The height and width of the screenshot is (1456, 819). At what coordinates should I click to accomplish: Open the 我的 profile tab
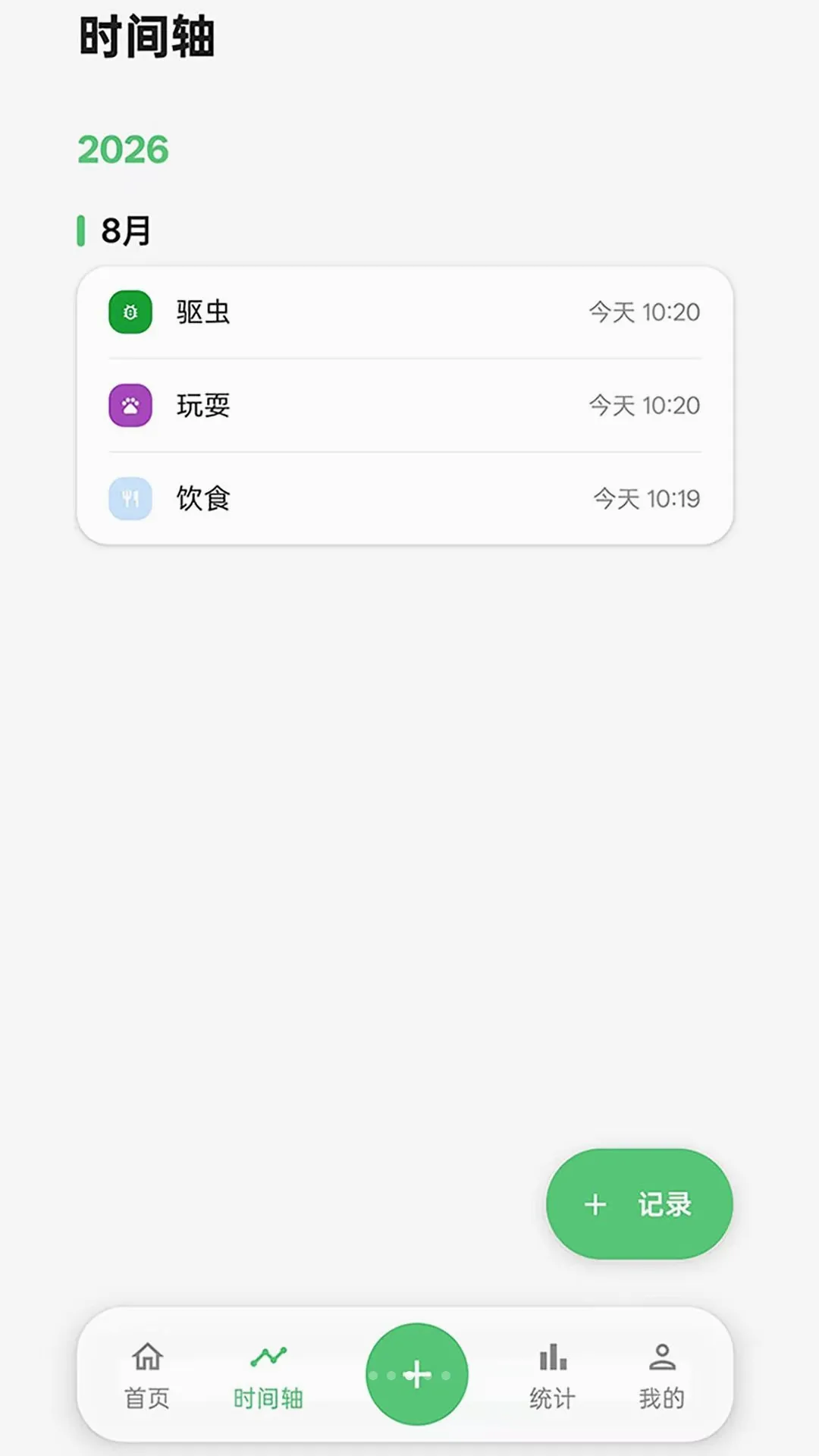point(662,1376)
